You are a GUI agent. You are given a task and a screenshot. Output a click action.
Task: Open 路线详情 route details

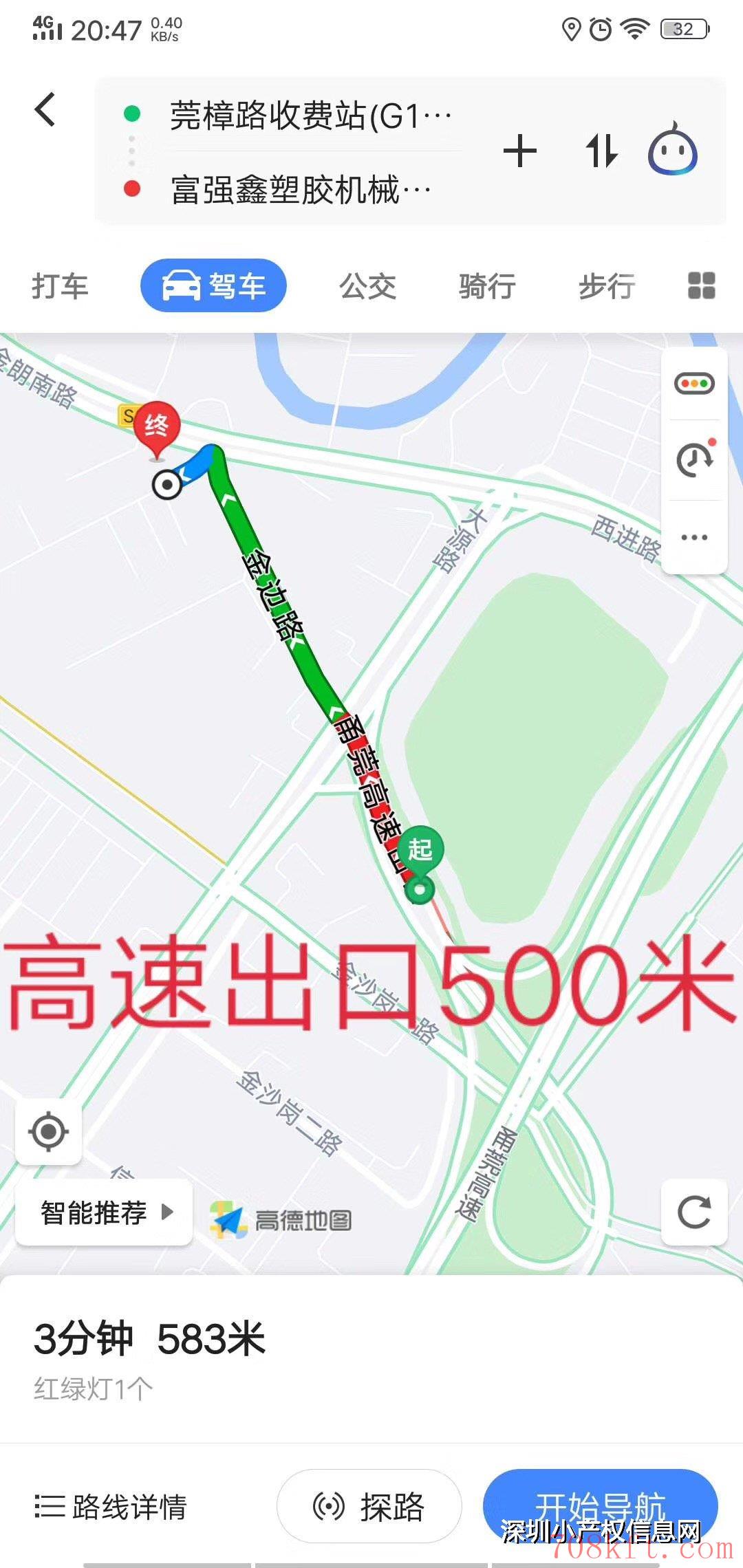(111, 1506)
